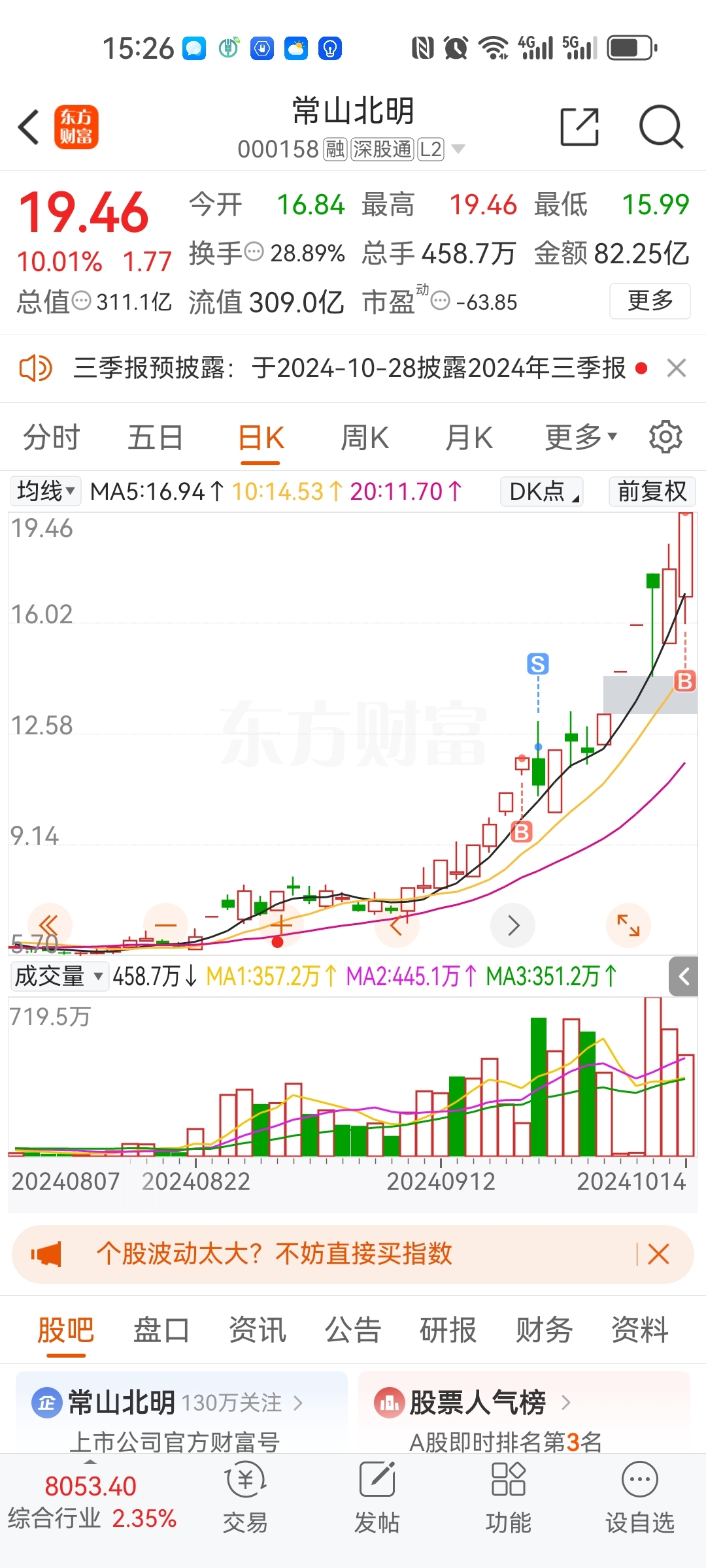
Task: Open chart settings gear
Action: [x=665, y=436]
